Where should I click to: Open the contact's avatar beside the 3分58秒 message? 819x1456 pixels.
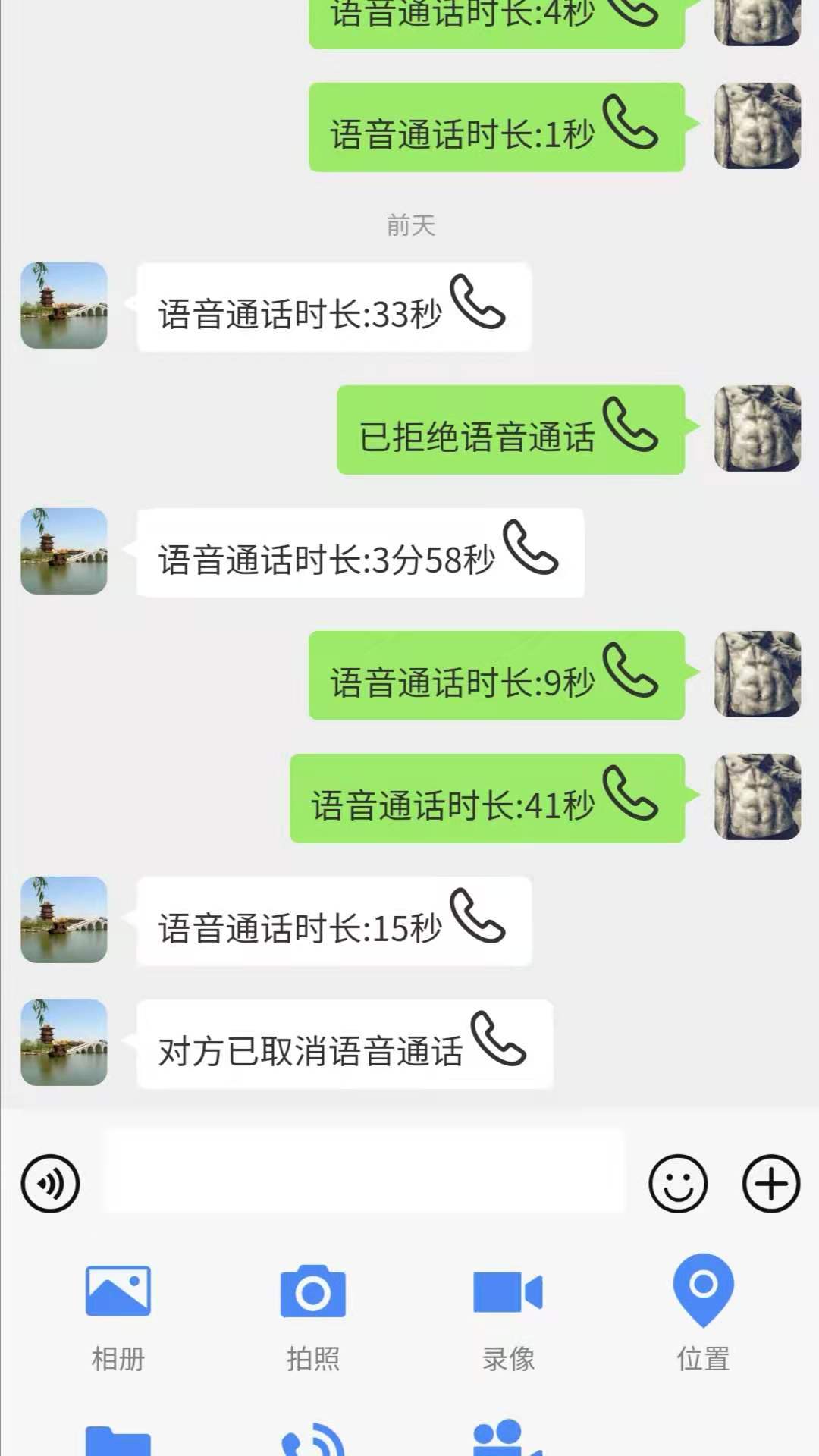point(63,552)
